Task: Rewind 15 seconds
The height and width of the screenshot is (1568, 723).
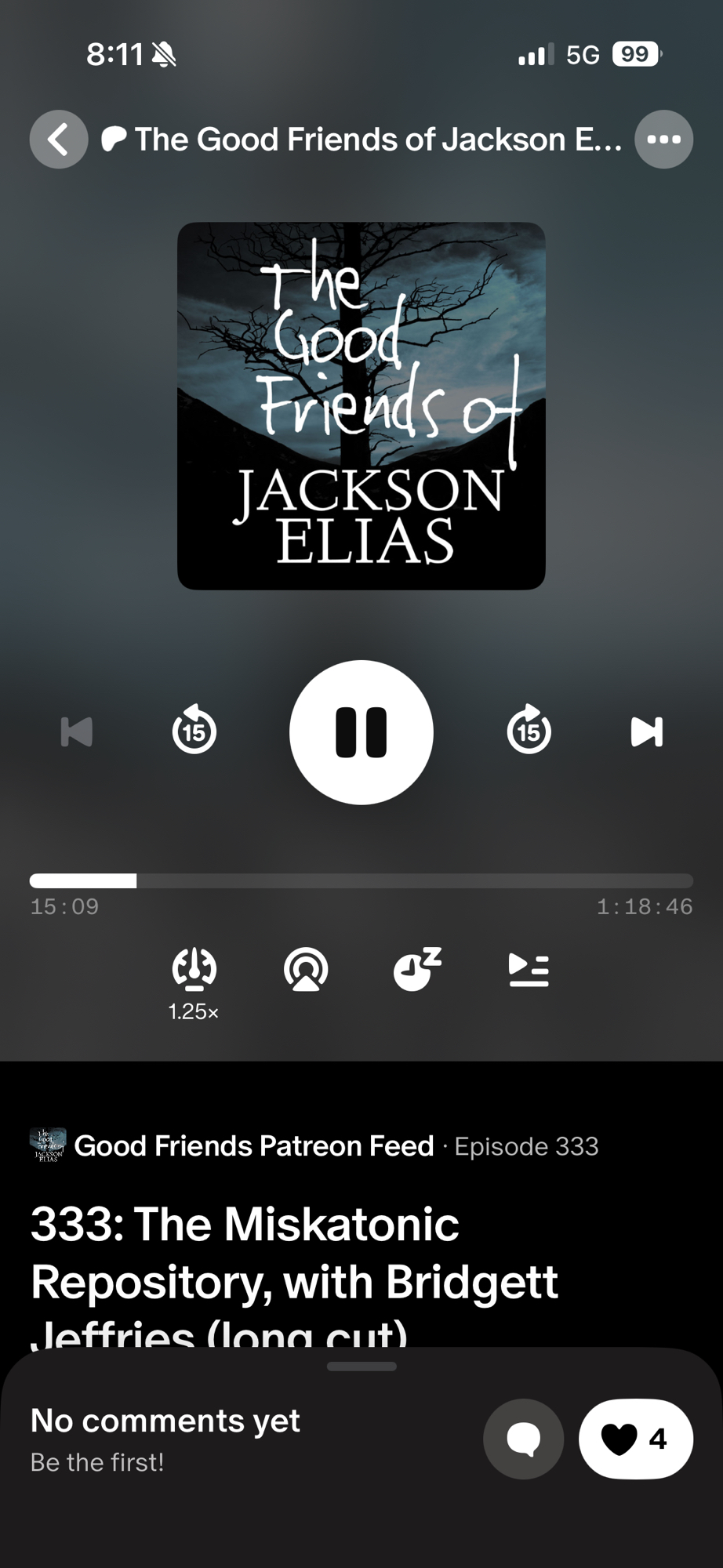Action: (194, 731)
